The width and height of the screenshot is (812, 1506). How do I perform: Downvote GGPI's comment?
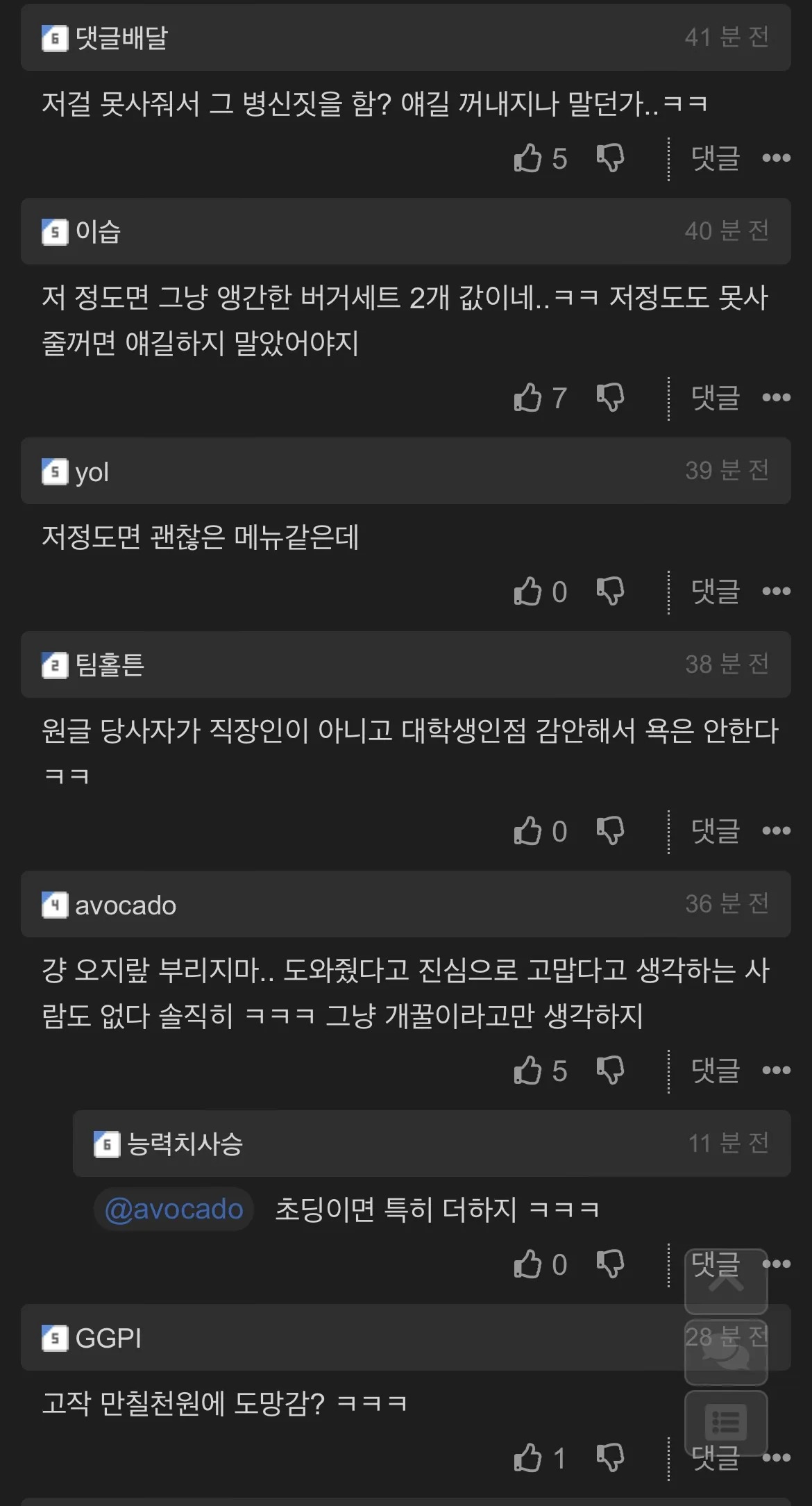click(x=610, y=1458)
